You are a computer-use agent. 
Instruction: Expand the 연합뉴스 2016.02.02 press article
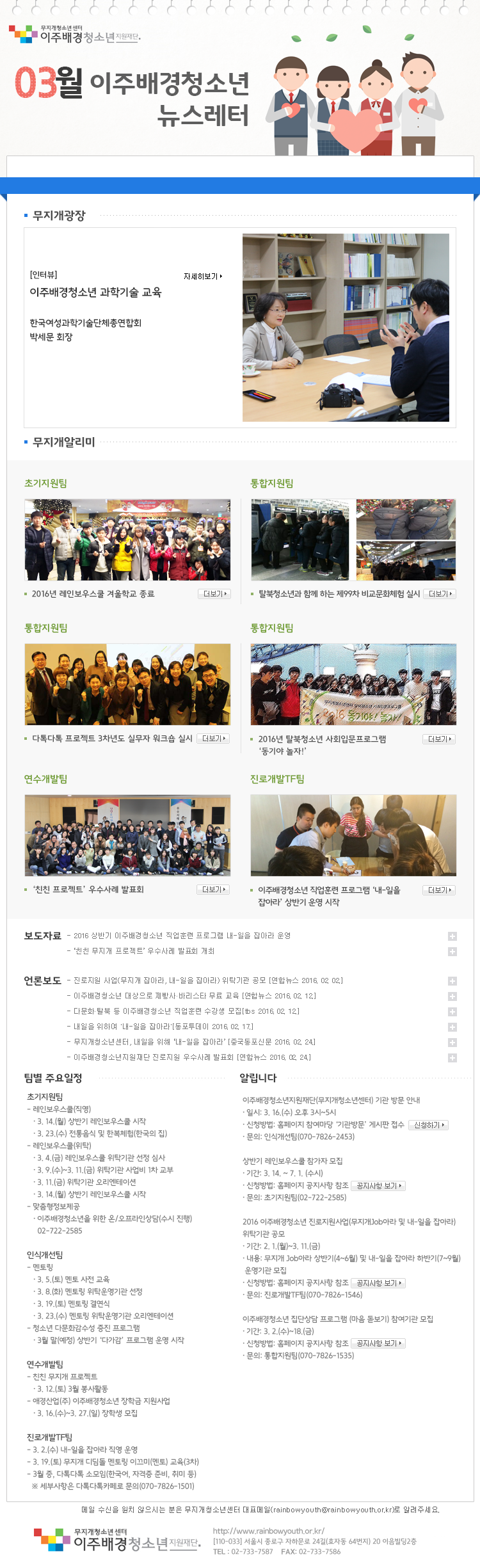click(x=452, y=981)
